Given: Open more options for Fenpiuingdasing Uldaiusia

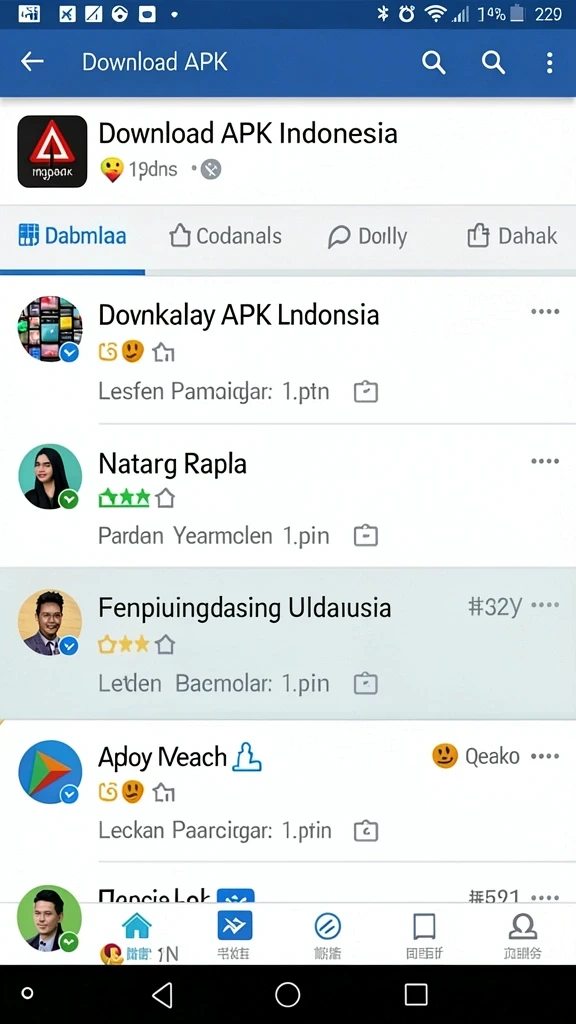Looking at the screenshot, I should pyautogui.click(x=545, y=605).
